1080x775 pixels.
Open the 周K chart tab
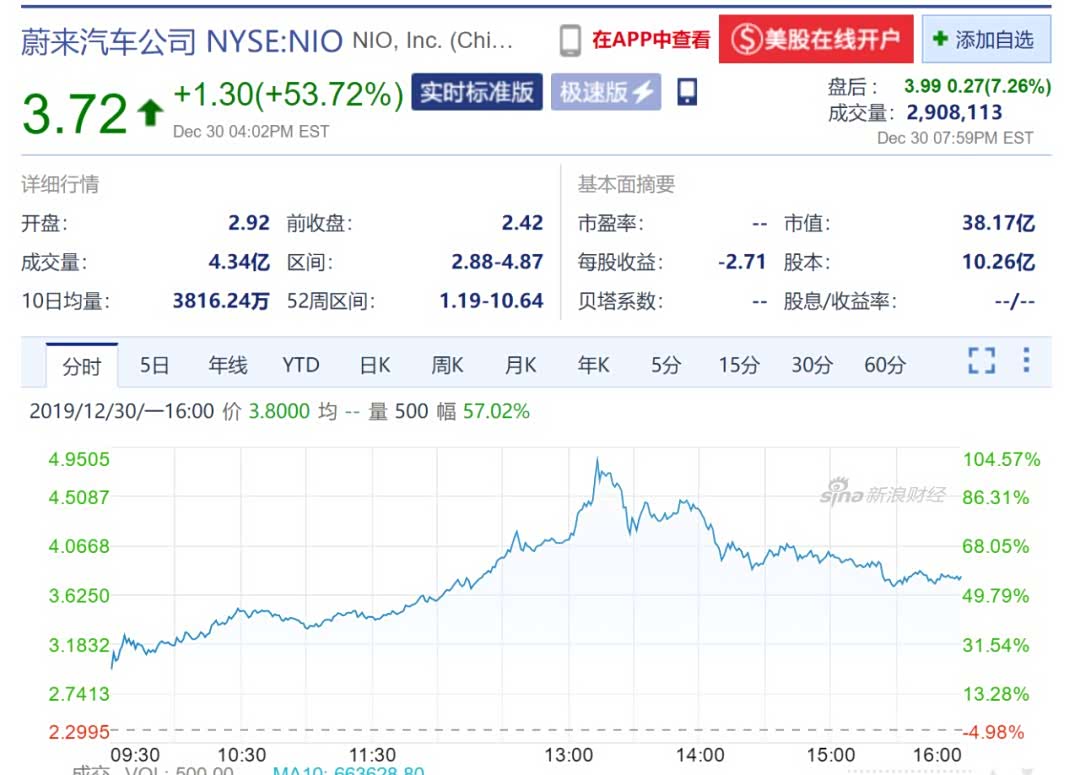pos(447,365)
